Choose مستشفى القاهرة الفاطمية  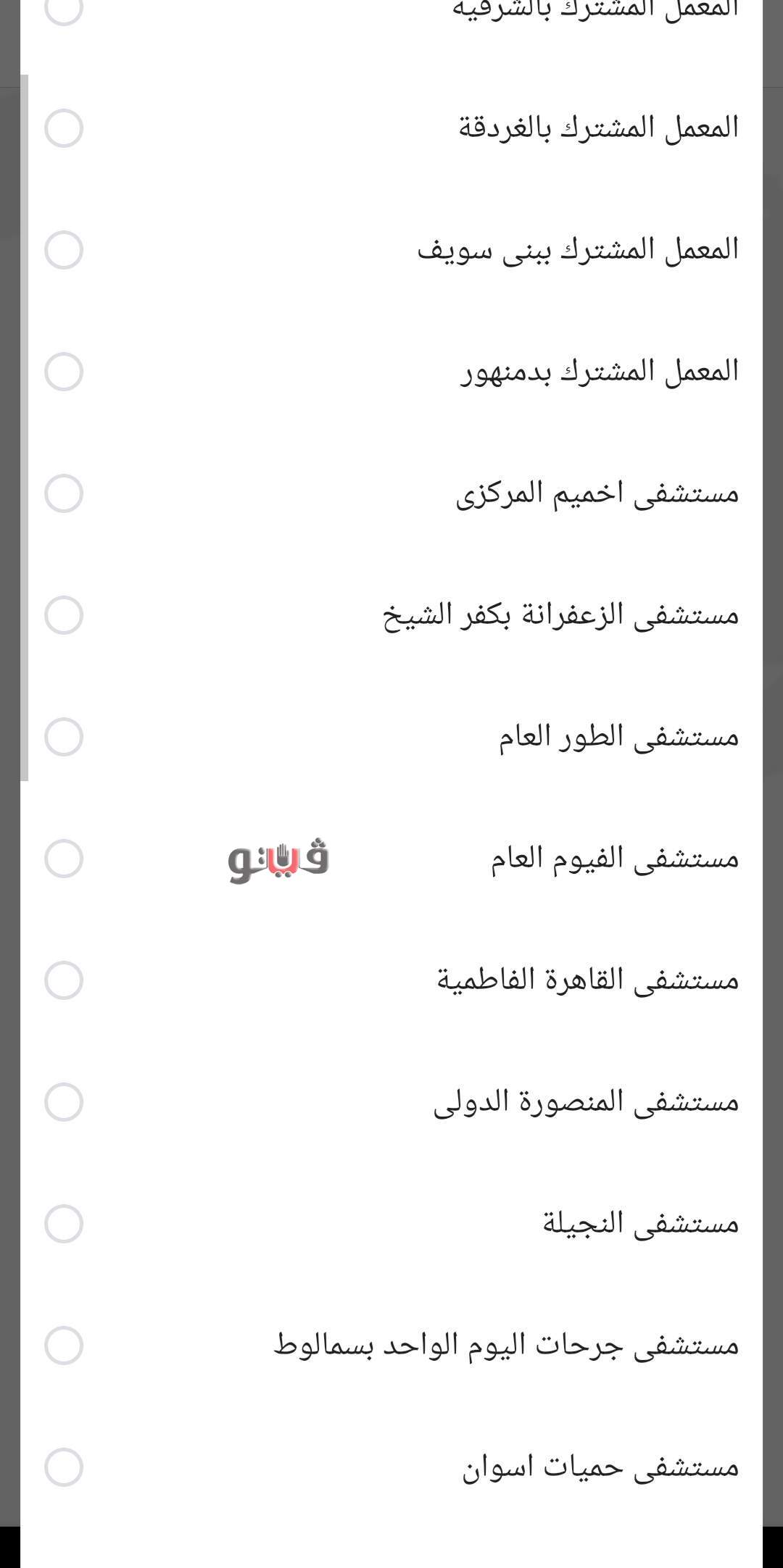click(x=64, y=980)
